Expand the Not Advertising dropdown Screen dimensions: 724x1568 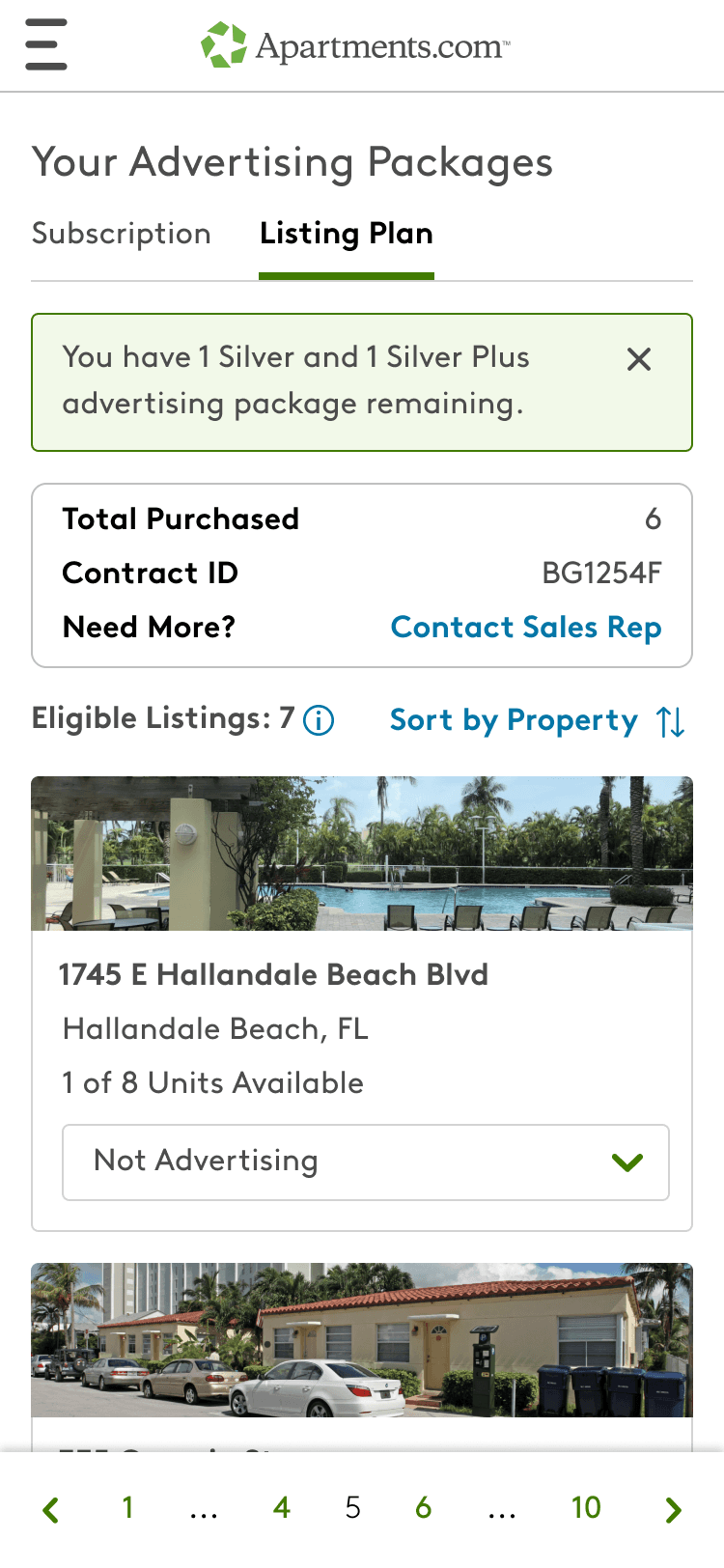[x=365, y=1162]
